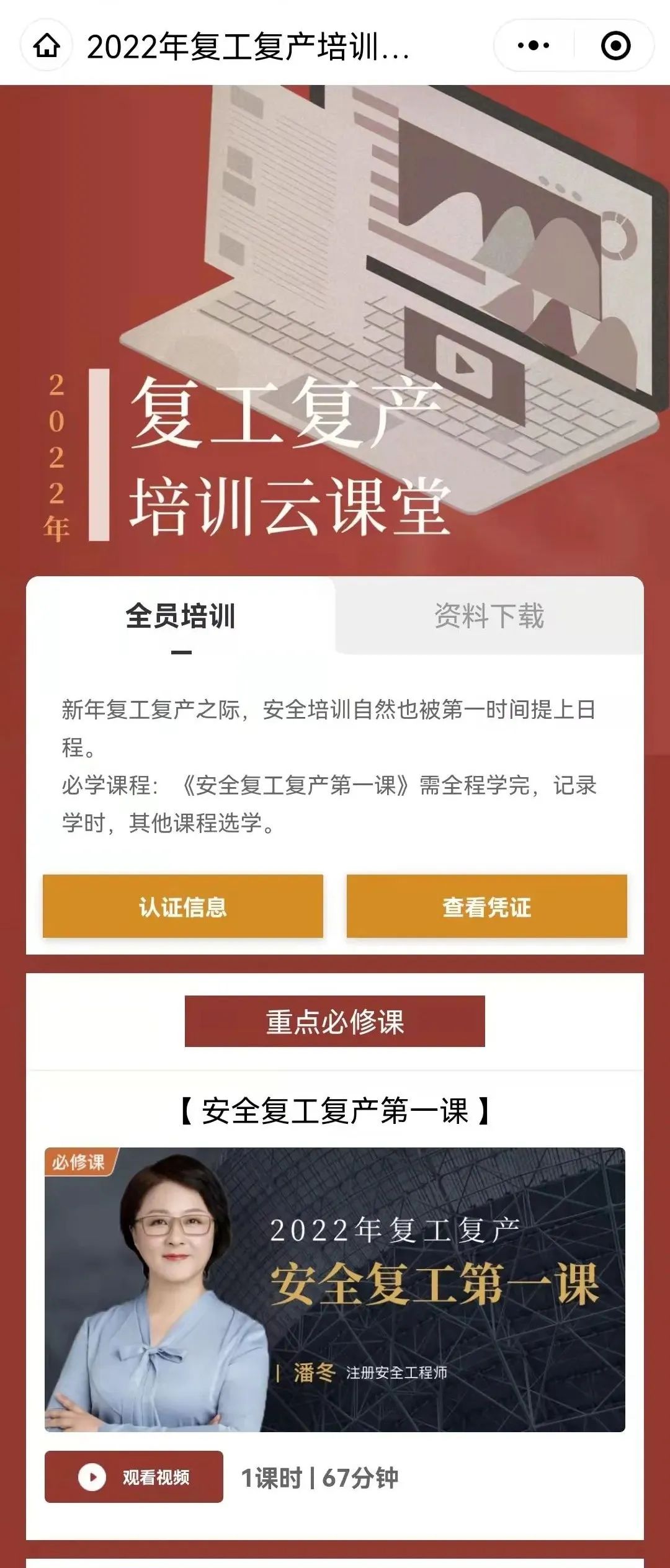Open the 安全复工第一课 course thumbnail
Image resolution: width=670 pixels, height=1568 pixels.
click(335, 1290)
